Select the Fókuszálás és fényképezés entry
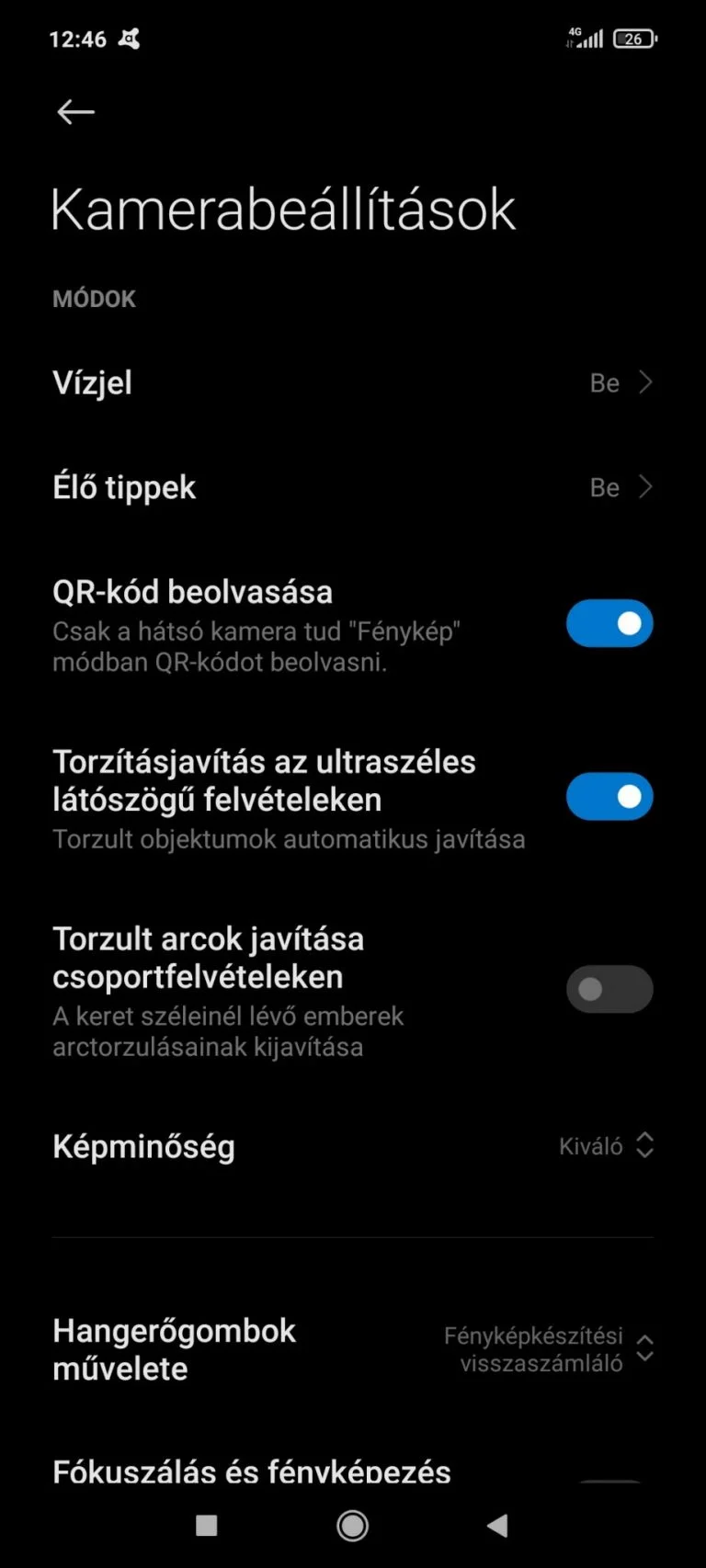Viewport: 706px width, 1568px height. click(x=251, y=1468)
